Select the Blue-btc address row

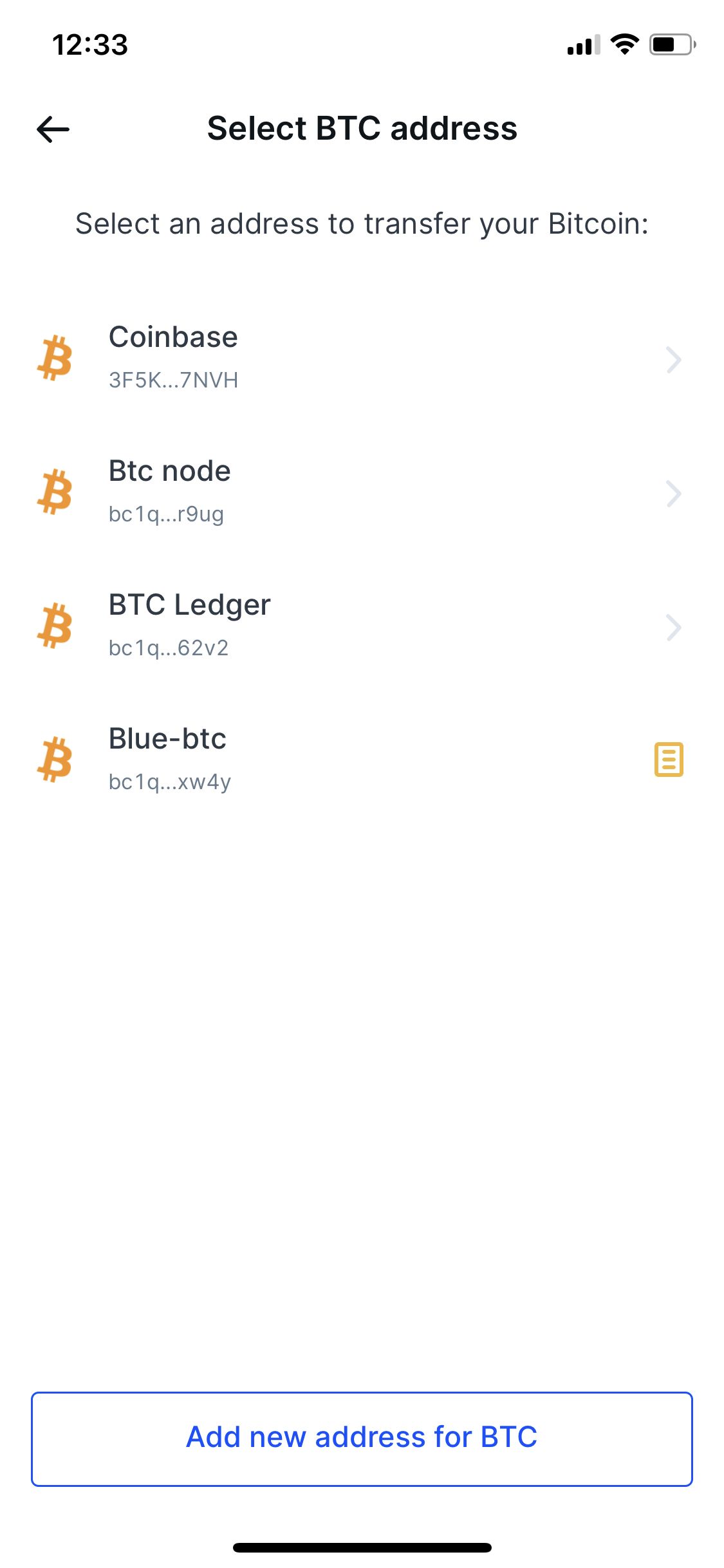(360, 760)
